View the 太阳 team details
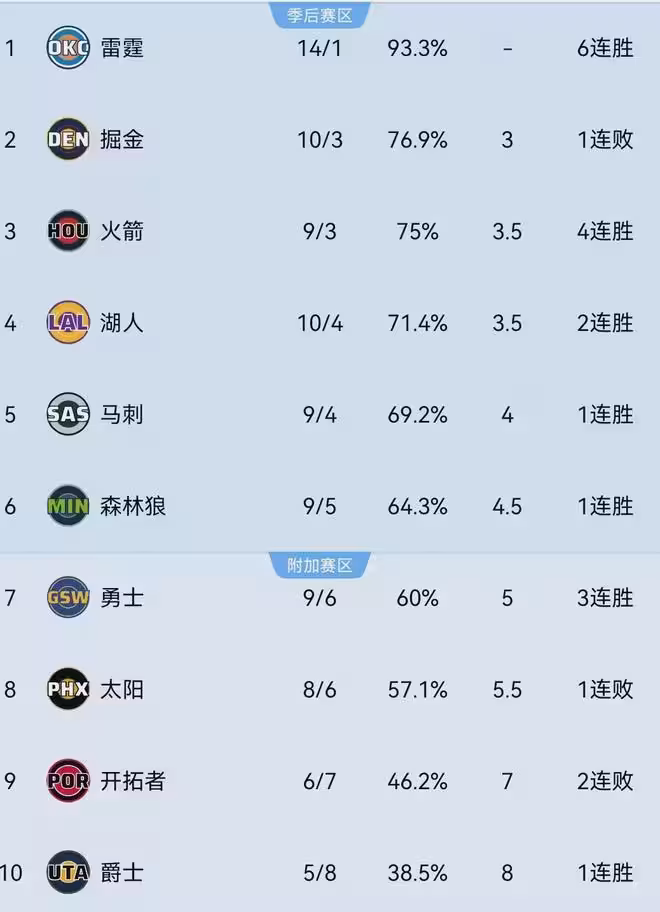This screenshot has height=912, width=660. coord(122,689)
